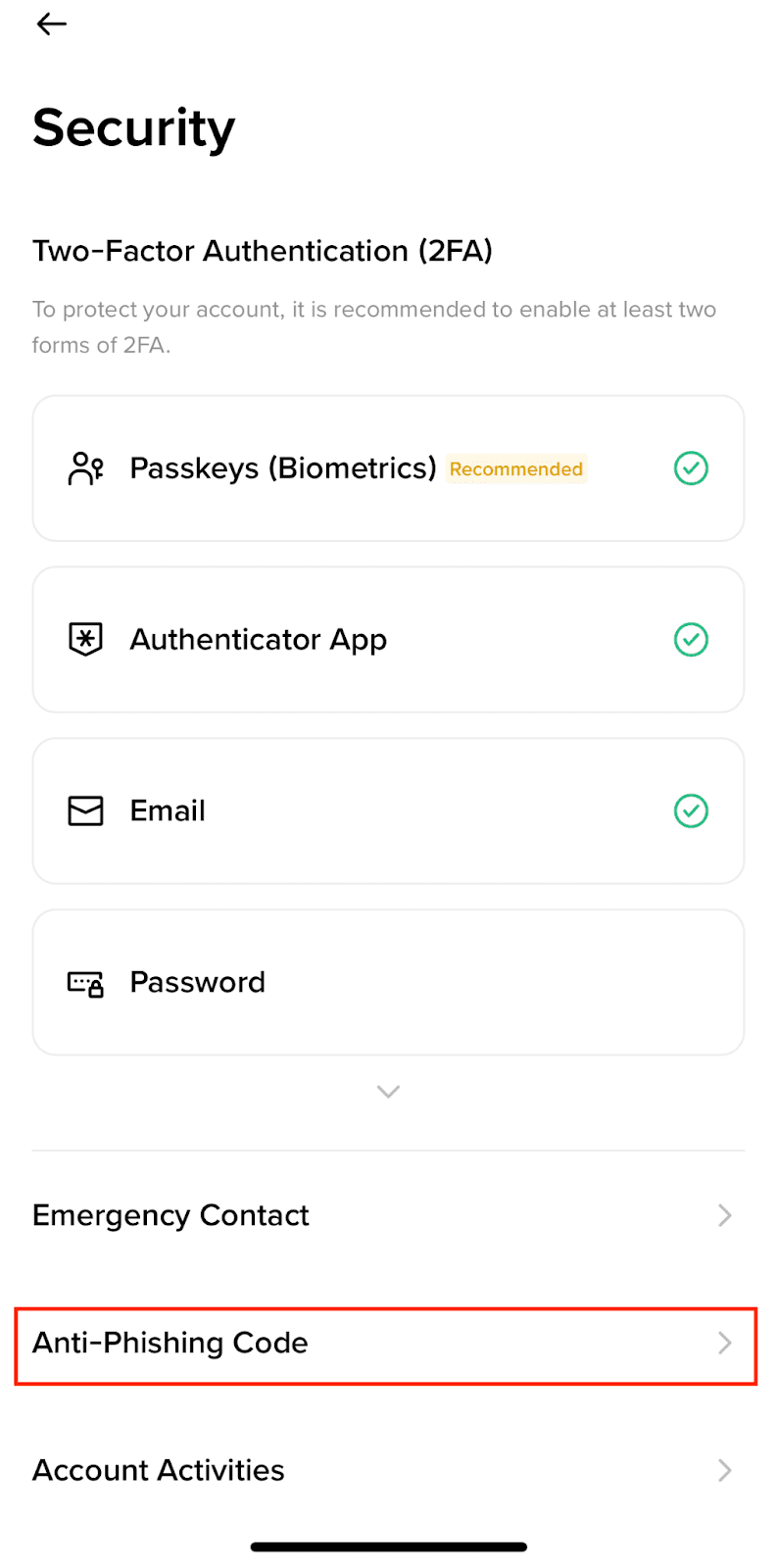The width and height of the screenshot is (777, 1568).
Task: Open Email 2FA settings
Action: tap(387, 811)
